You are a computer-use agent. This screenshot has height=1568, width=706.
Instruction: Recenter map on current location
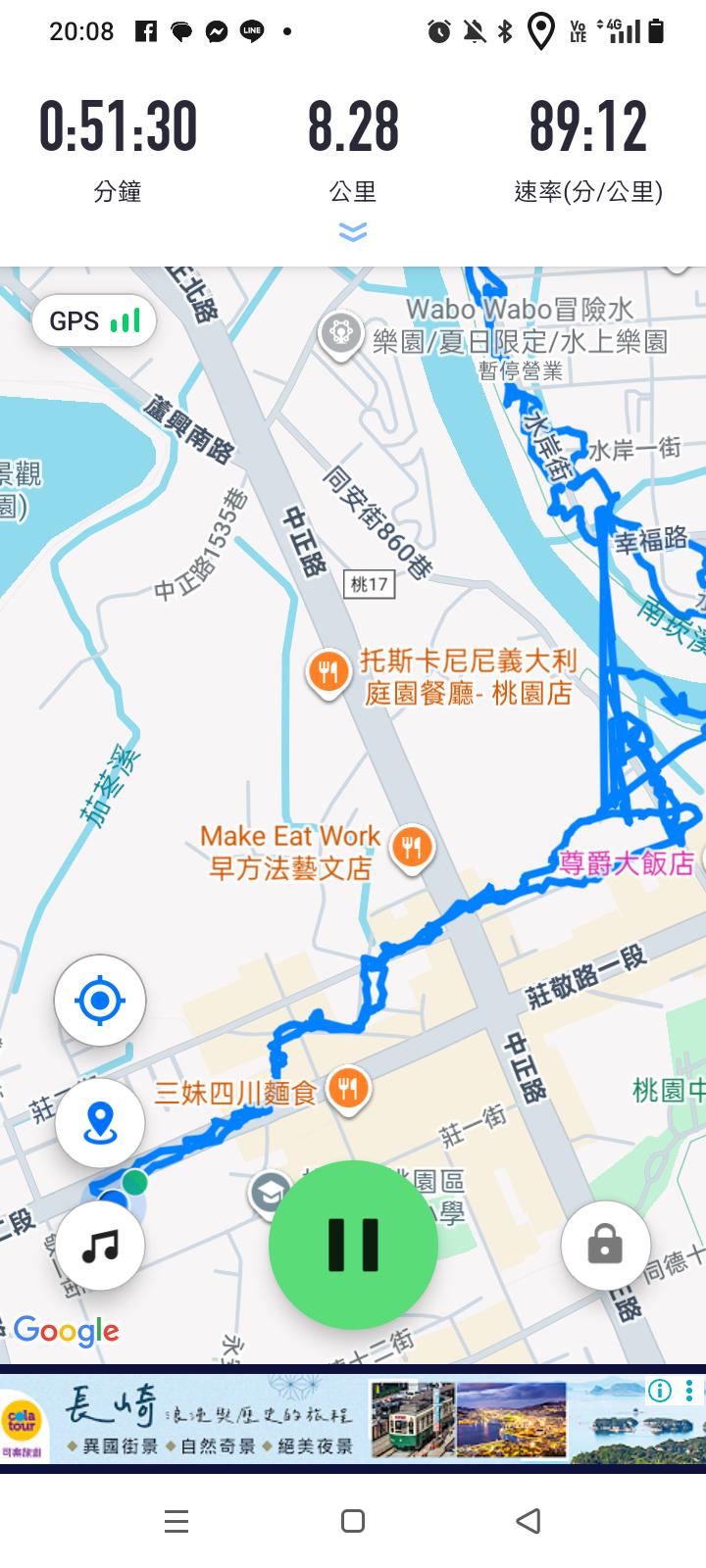(100, 1001)
